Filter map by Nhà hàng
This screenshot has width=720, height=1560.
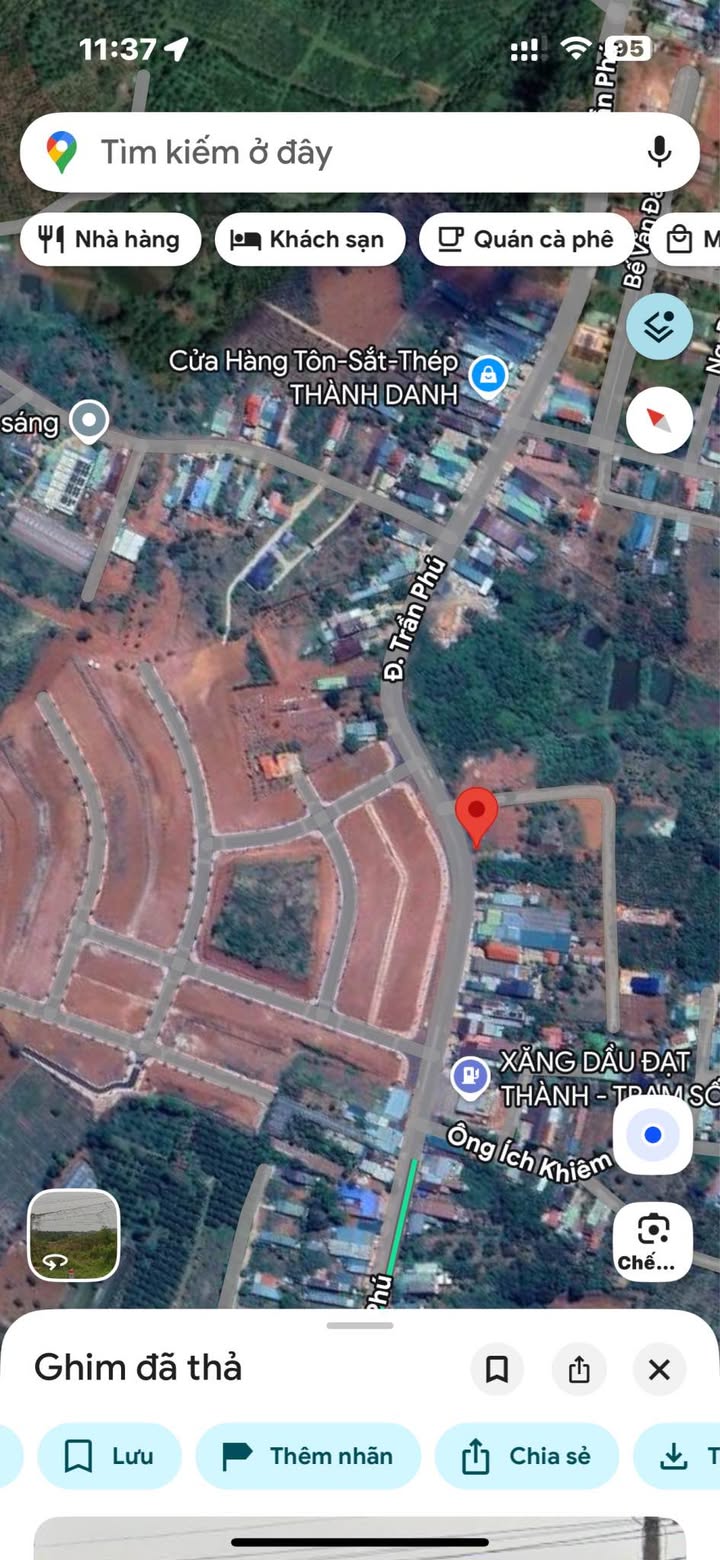pyautogui.click(x=110, y=240)
